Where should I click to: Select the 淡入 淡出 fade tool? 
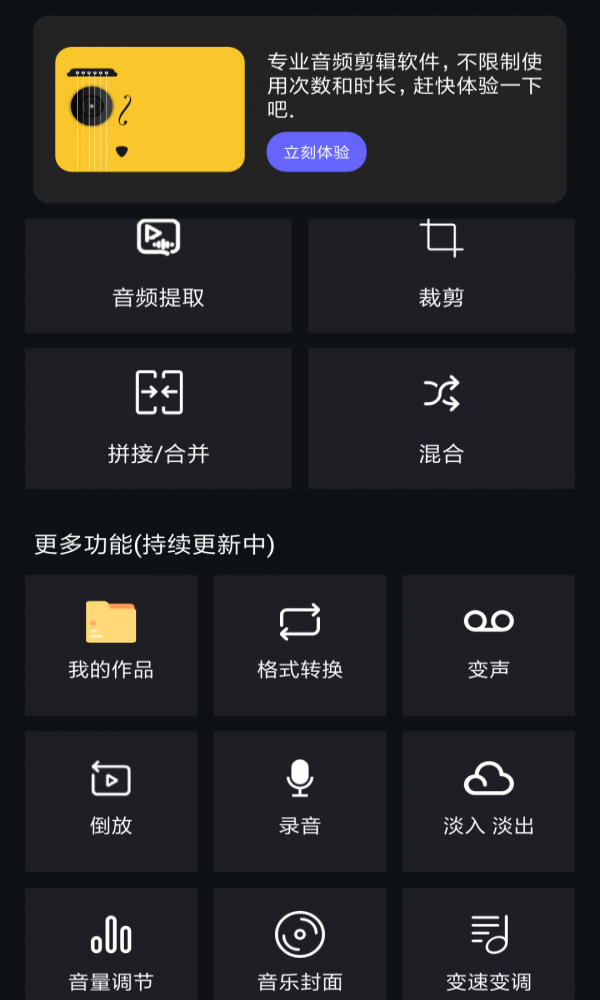tap(489, 800)
